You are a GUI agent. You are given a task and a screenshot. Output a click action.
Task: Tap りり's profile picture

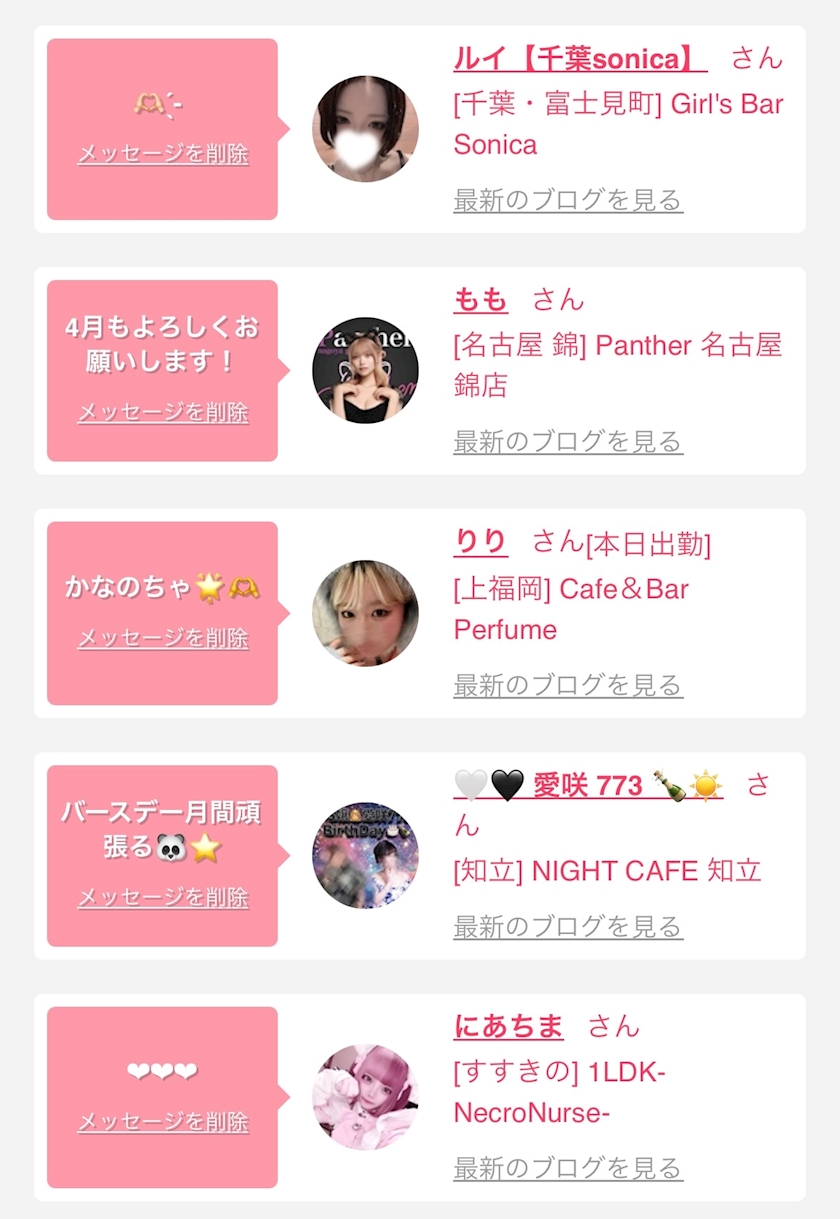365,613
